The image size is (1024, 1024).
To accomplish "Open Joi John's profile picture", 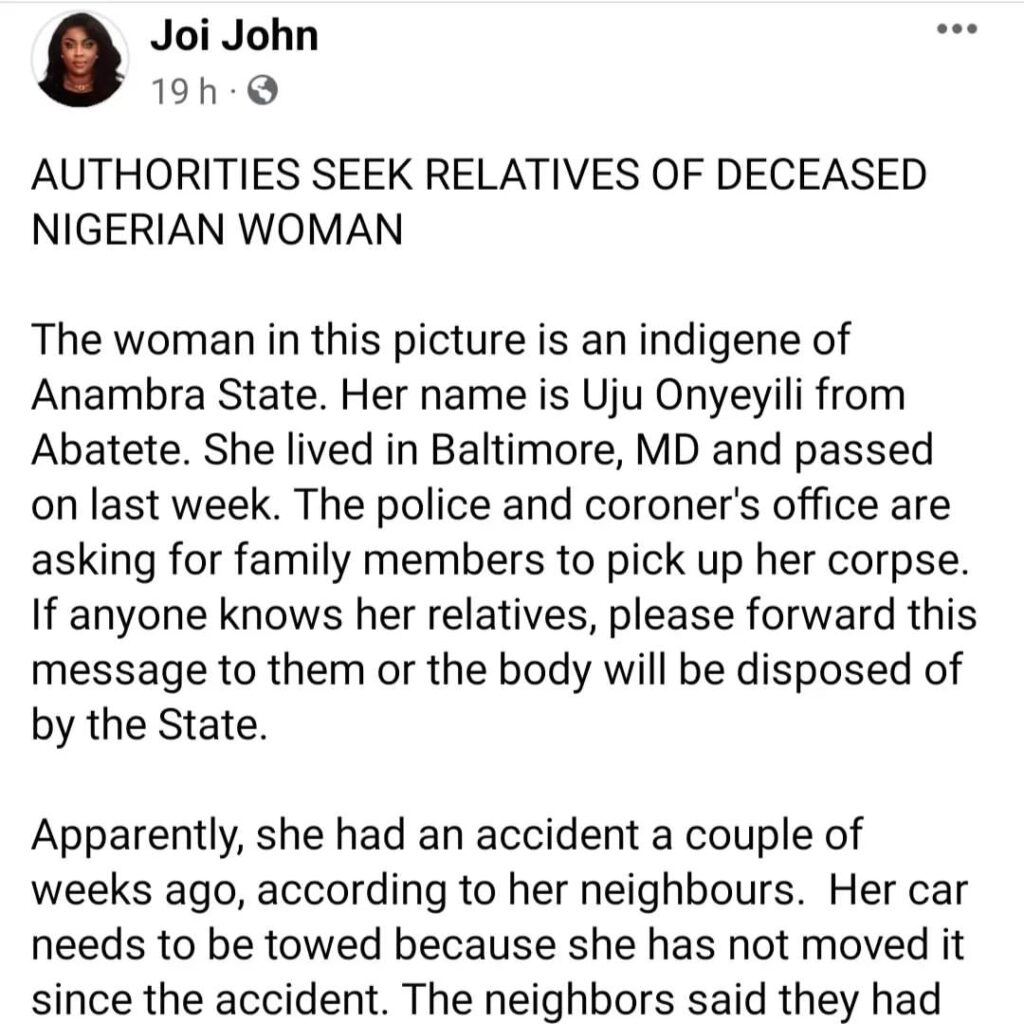I will coord(80,60).
